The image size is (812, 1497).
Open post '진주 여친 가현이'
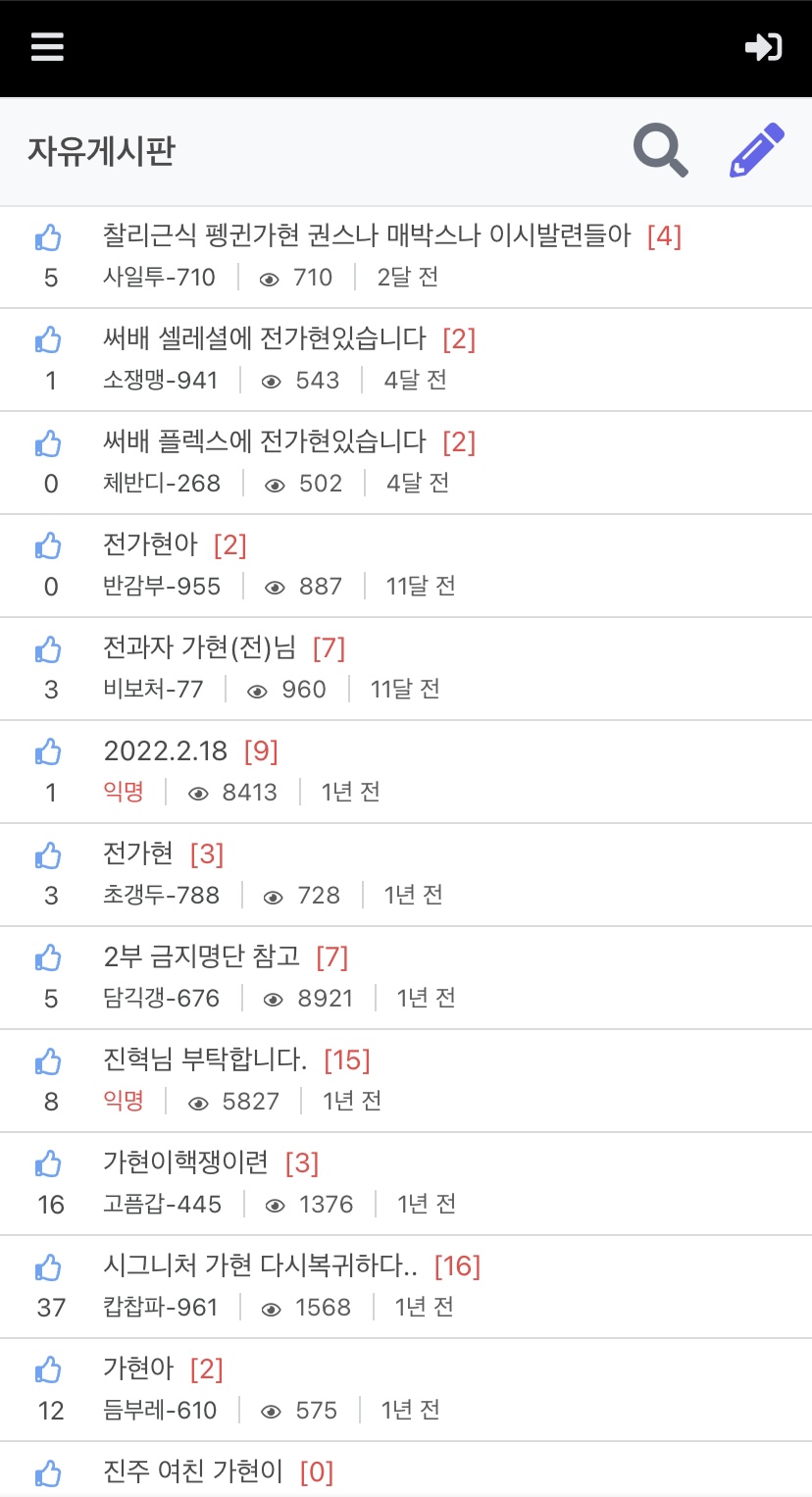[193, 1471]
